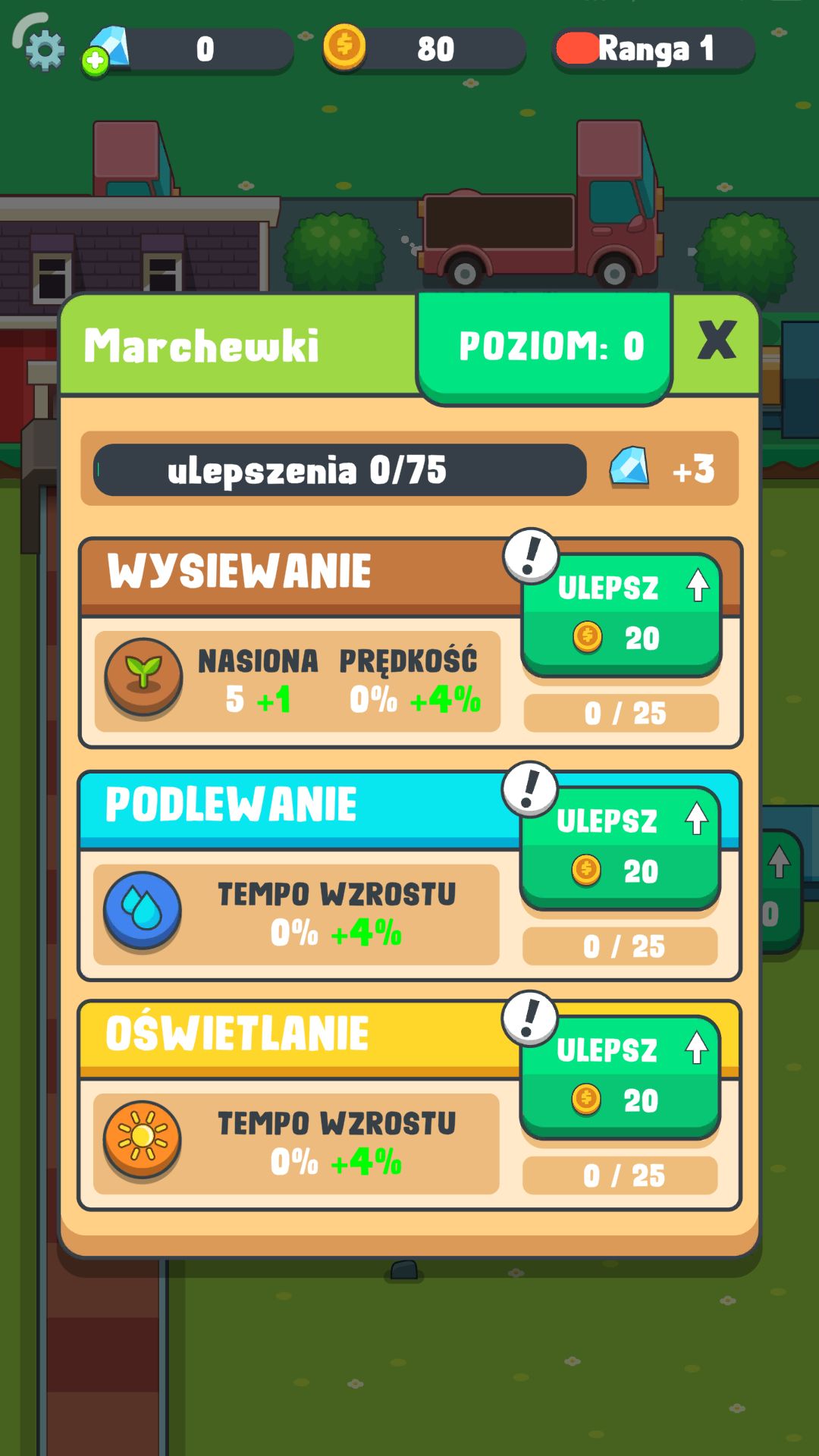The image size is (819, 1456).
Task: Open the settings gear
Action: 44,50
